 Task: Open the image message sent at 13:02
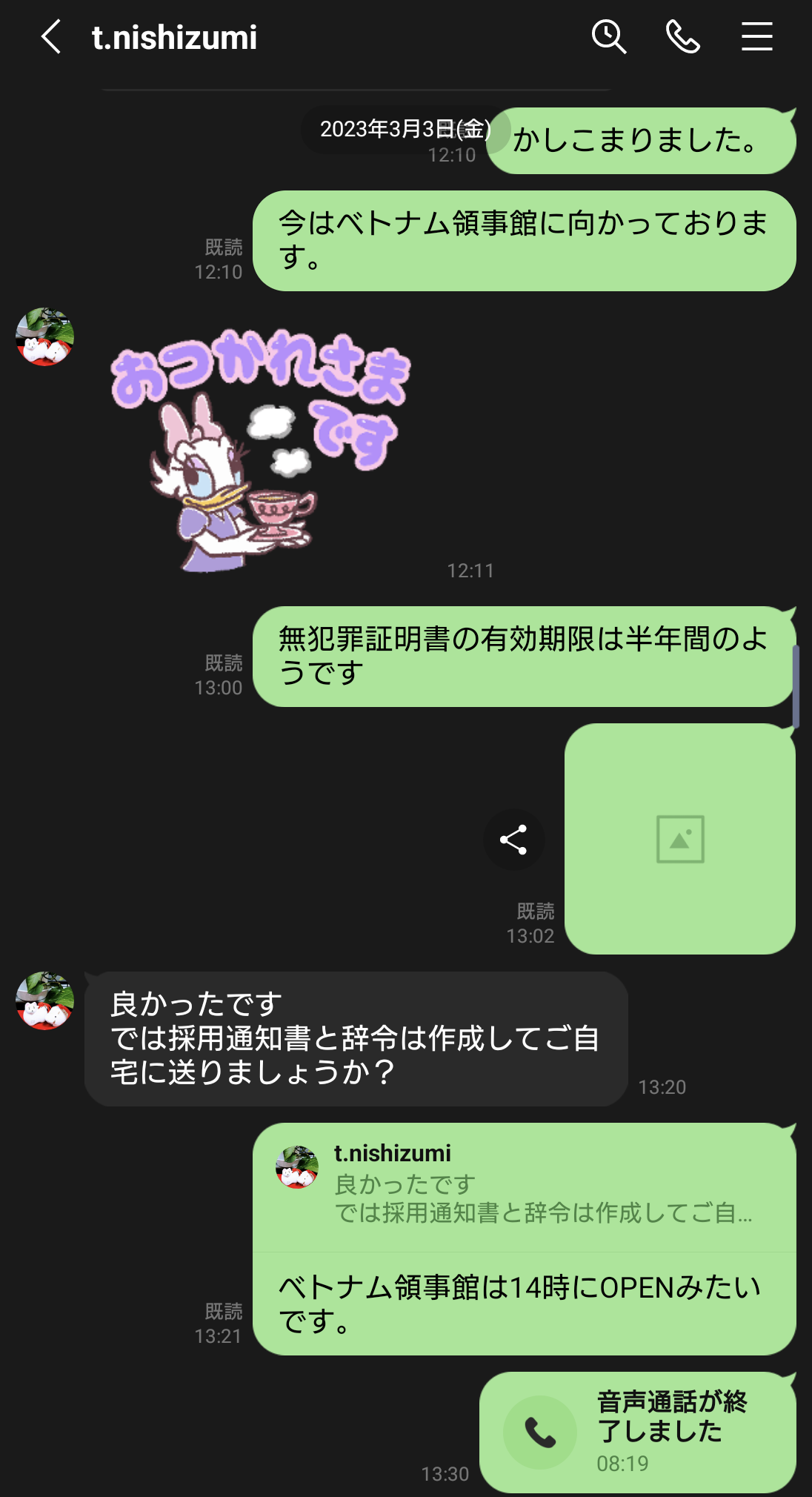(x=679, y=839)
